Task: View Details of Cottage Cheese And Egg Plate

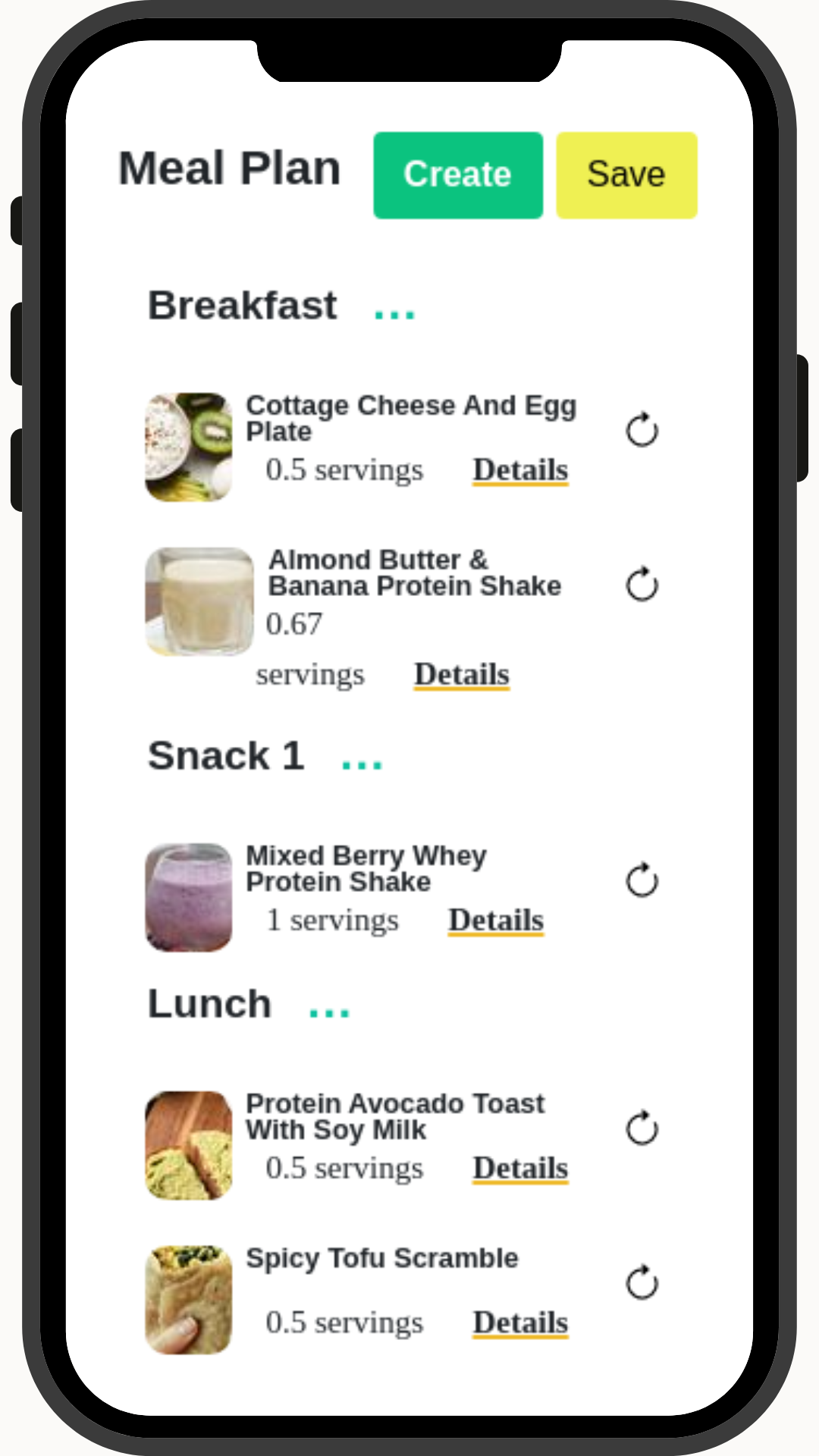Action: click(x=519, y=470)
